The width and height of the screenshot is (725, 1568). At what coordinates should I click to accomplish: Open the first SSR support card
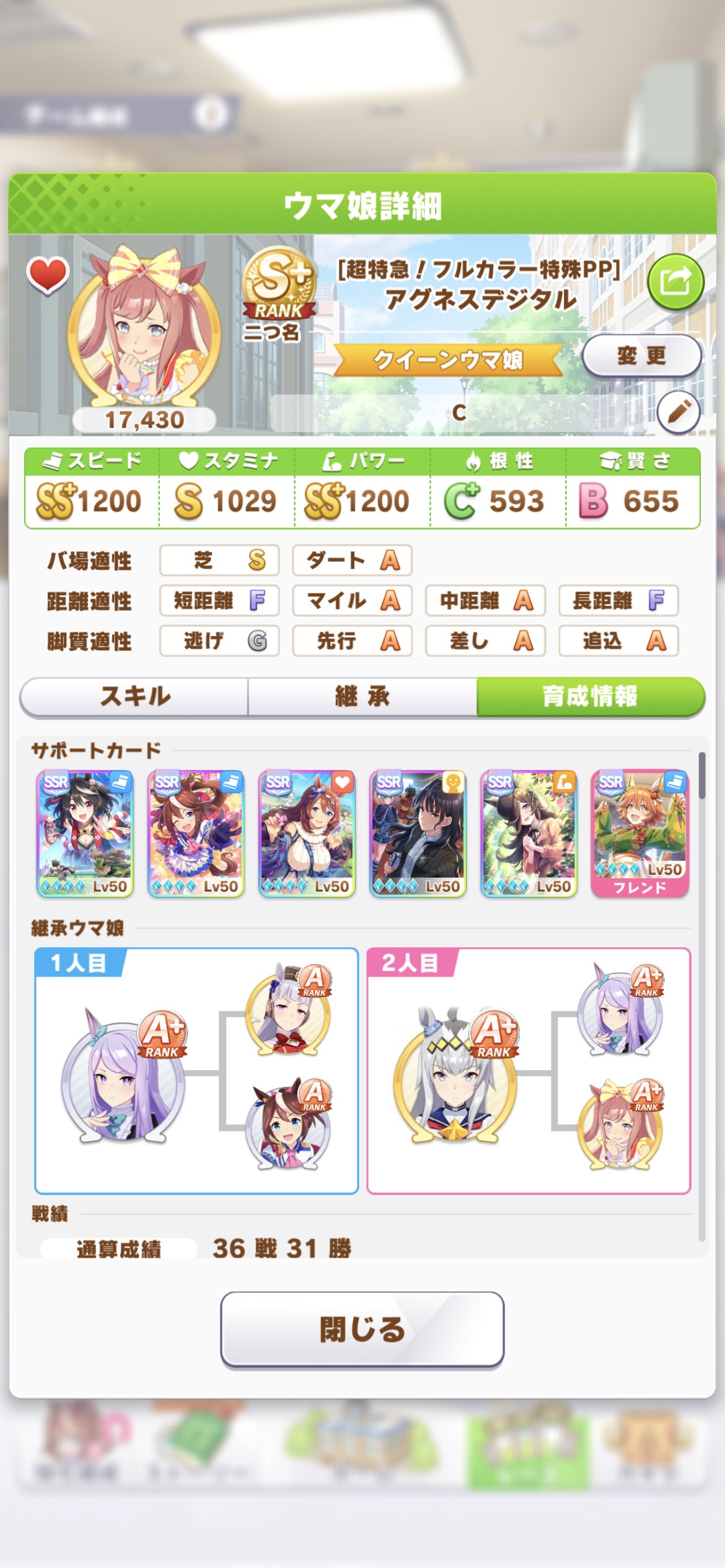pos(85,834)
